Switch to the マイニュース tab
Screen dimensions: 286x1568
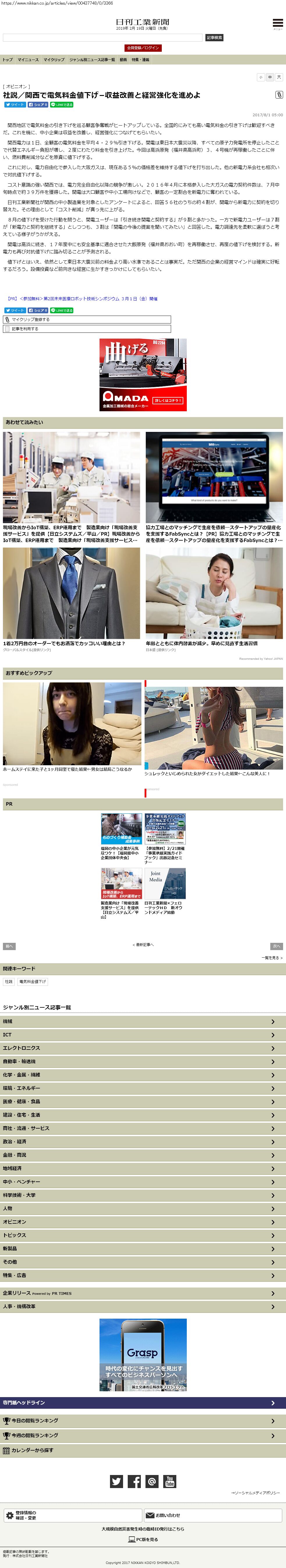[x=28, y=60]
